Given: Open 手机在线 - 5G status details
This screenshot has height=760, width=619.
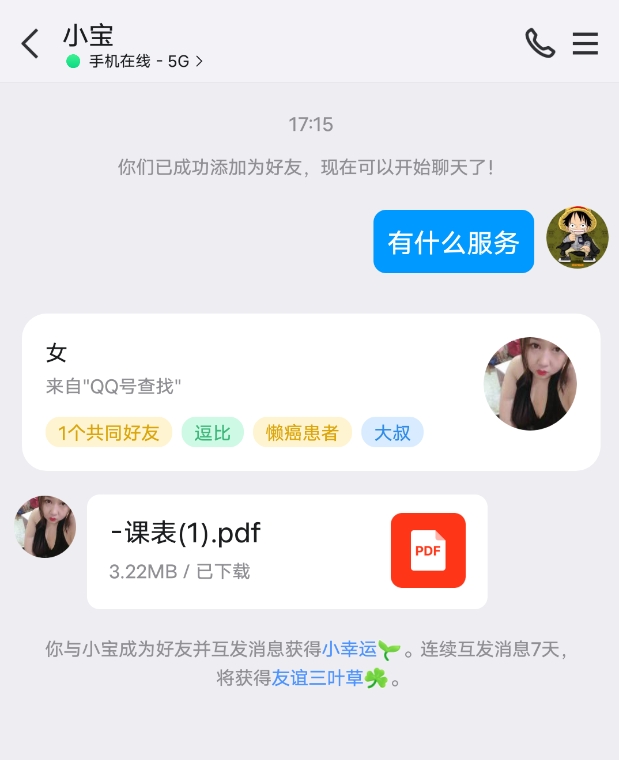Looking at the screenshot, I should coord(136,61).
